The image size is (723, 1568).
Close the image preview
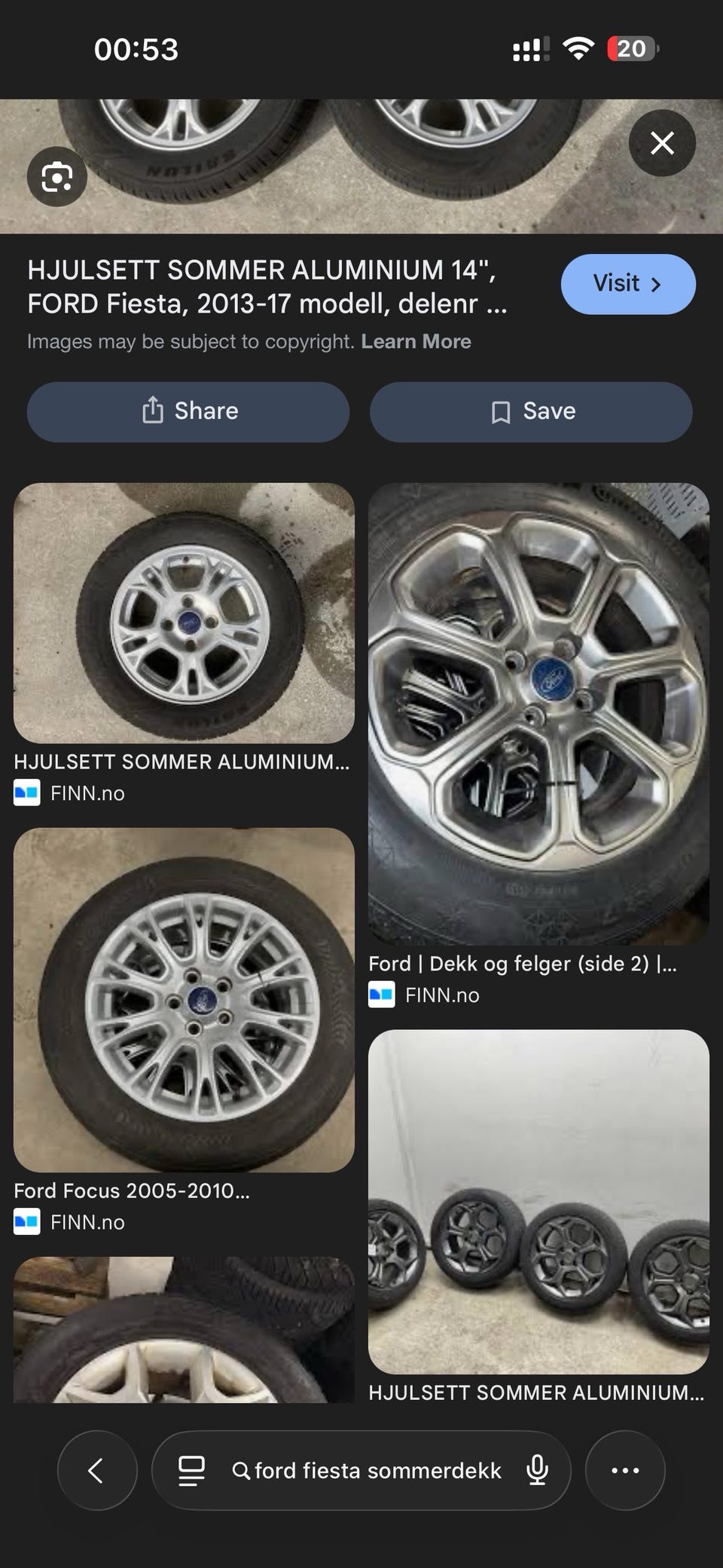pyautogui.click(x=662, y=143)
